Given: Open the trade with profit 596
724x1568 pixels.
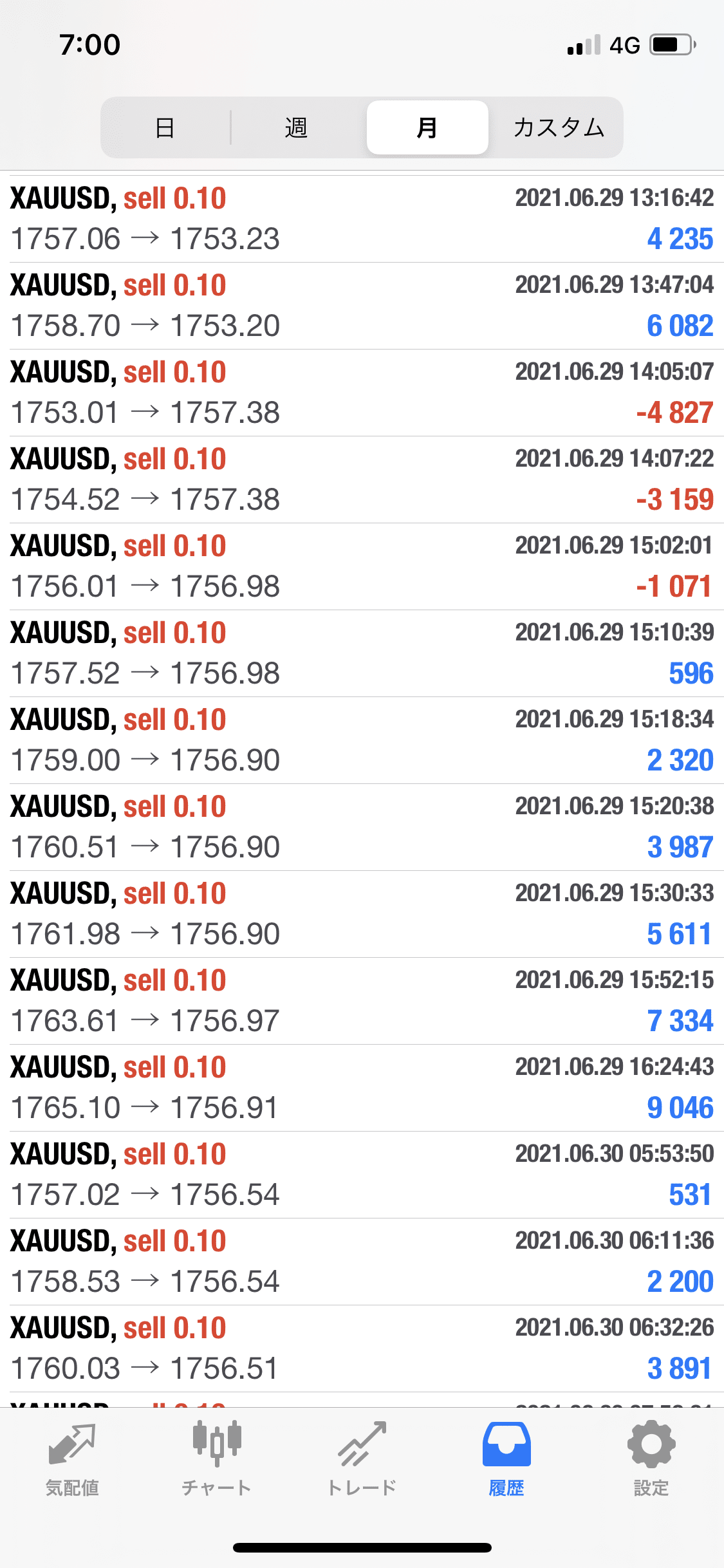Looking at the screenshot, I should coord(362,653).
